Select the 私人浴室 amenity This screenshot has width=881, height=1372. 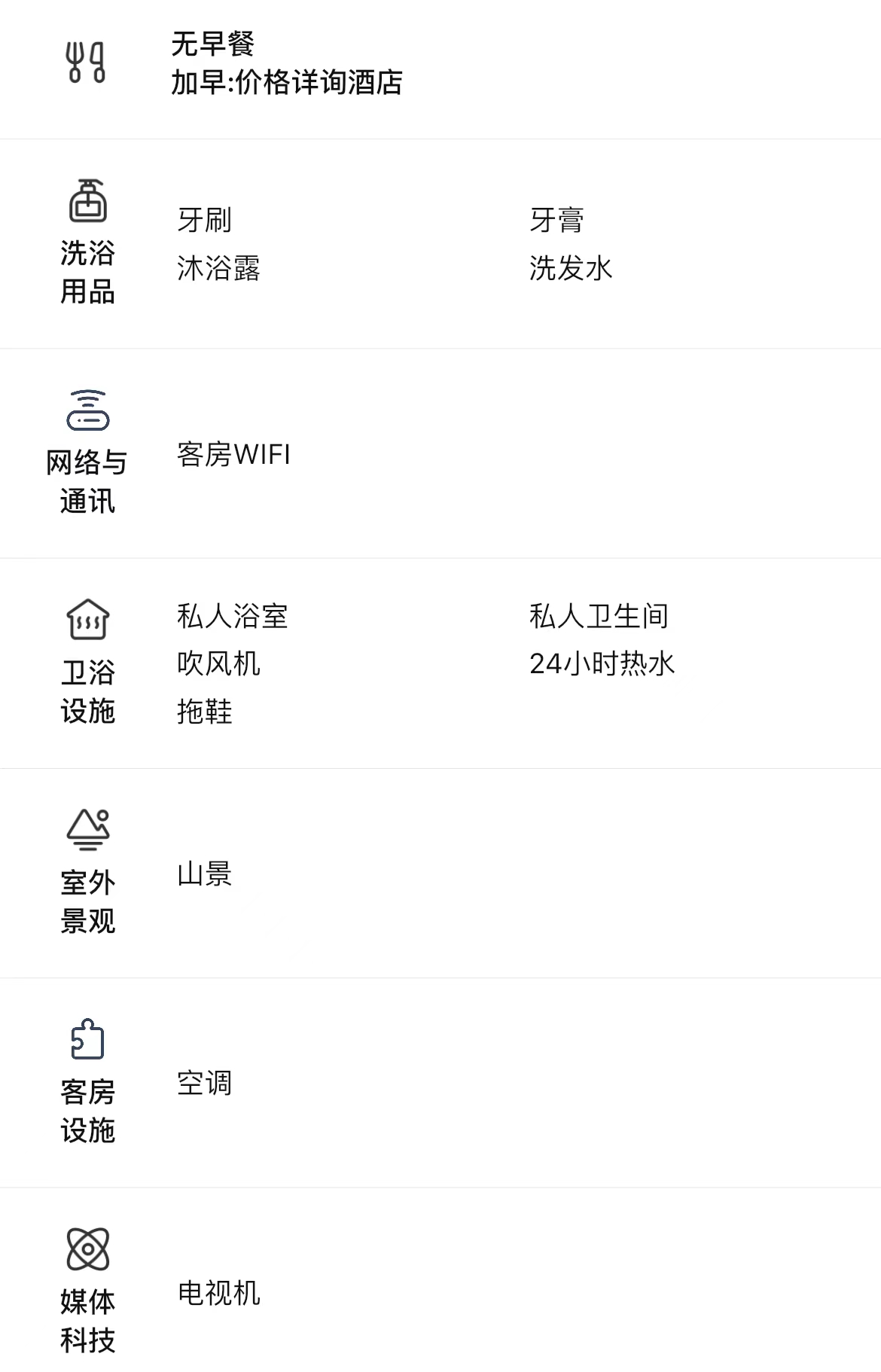232,615
